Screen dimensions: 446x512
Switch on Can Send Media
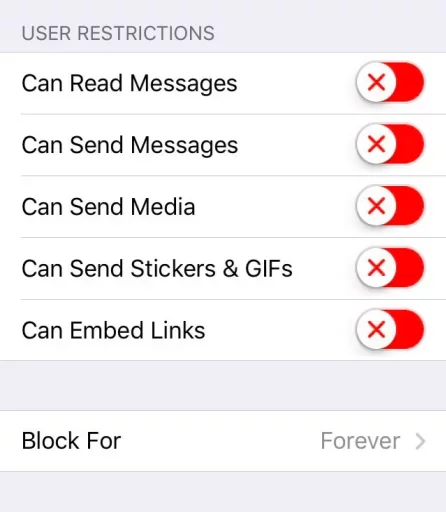(x=390, y=206)
